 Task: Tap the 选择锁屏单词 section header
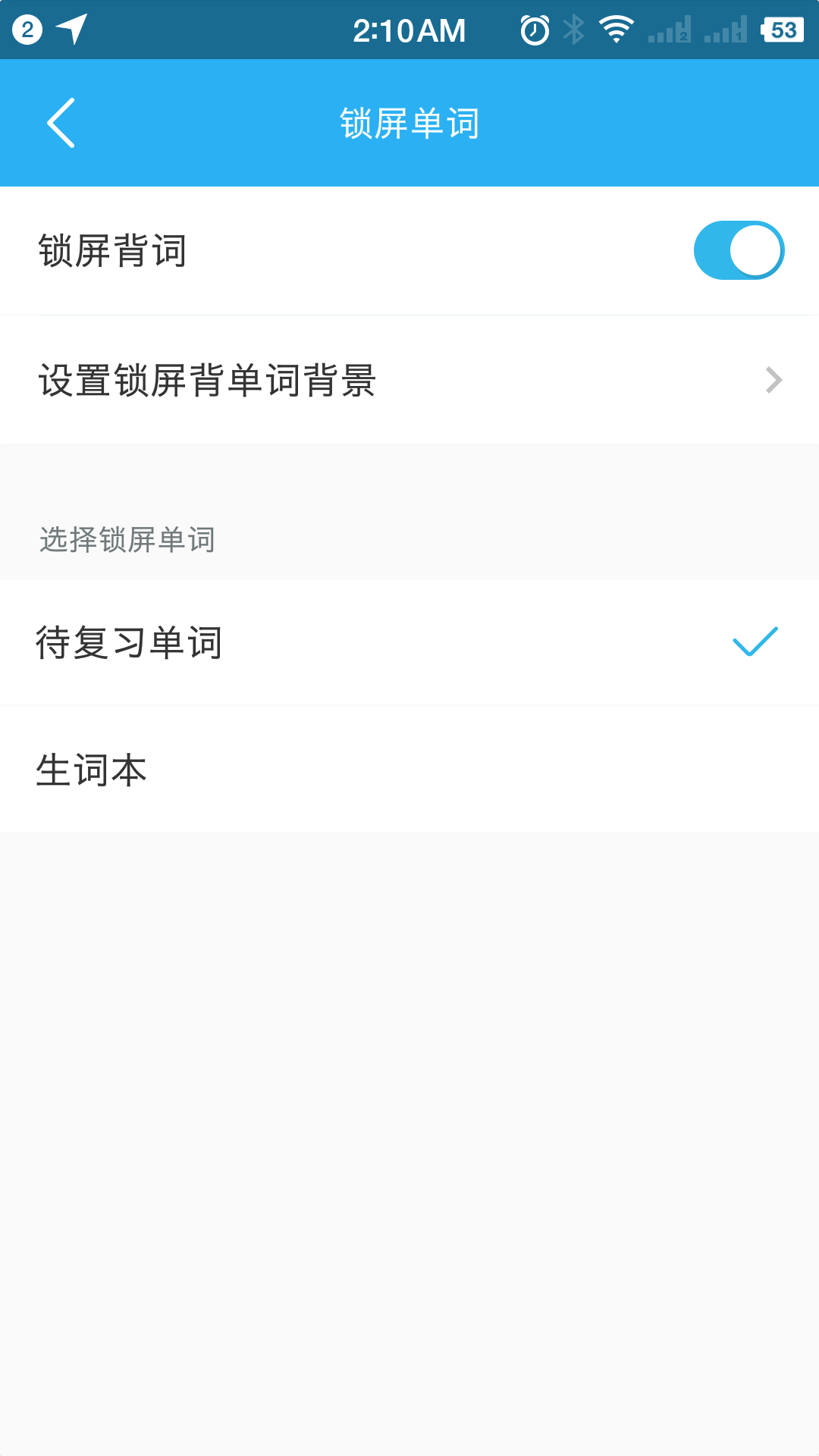[126, 540]
